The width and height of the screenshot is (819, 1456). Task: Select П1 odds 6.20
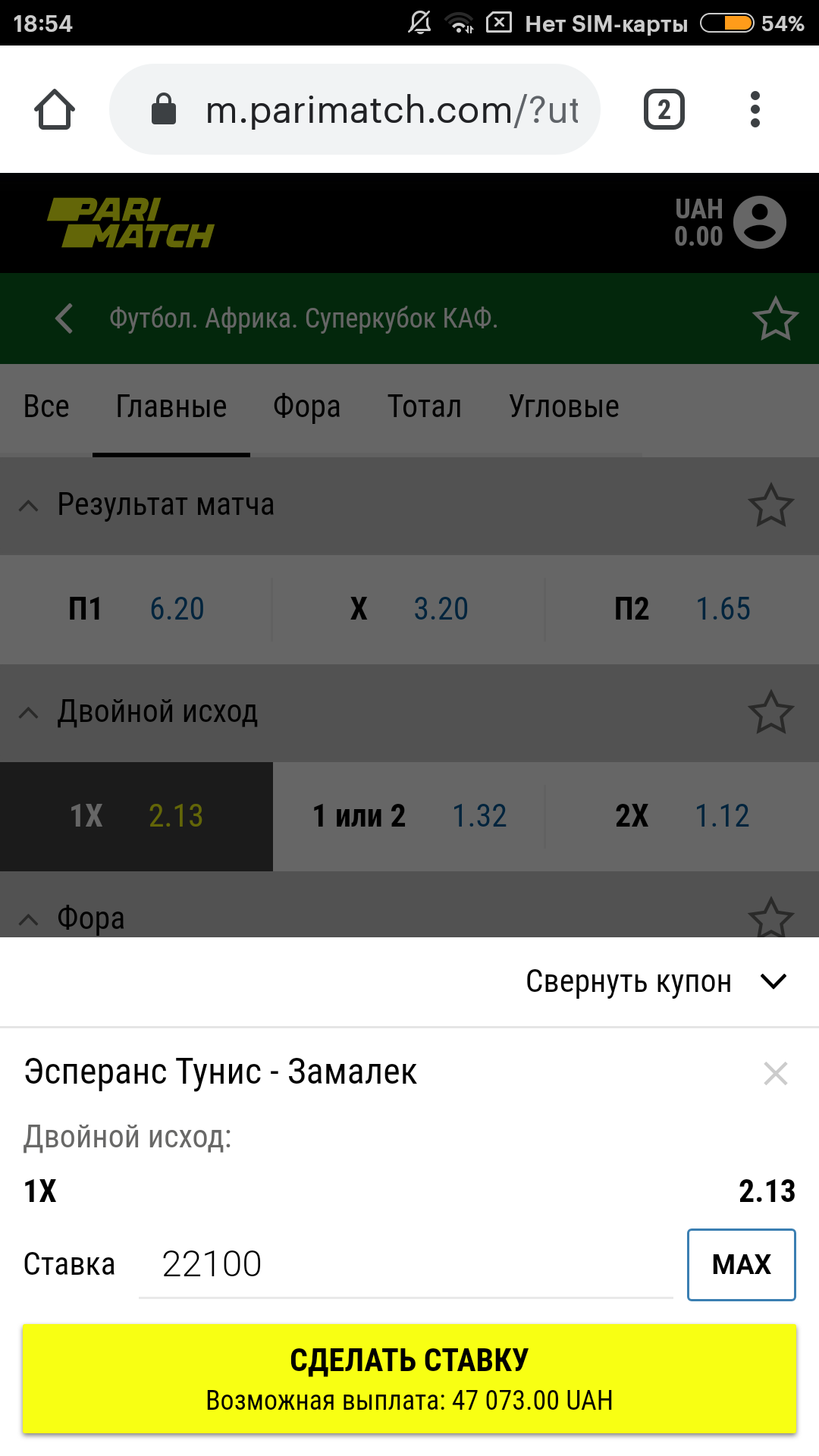coord(136,609)
